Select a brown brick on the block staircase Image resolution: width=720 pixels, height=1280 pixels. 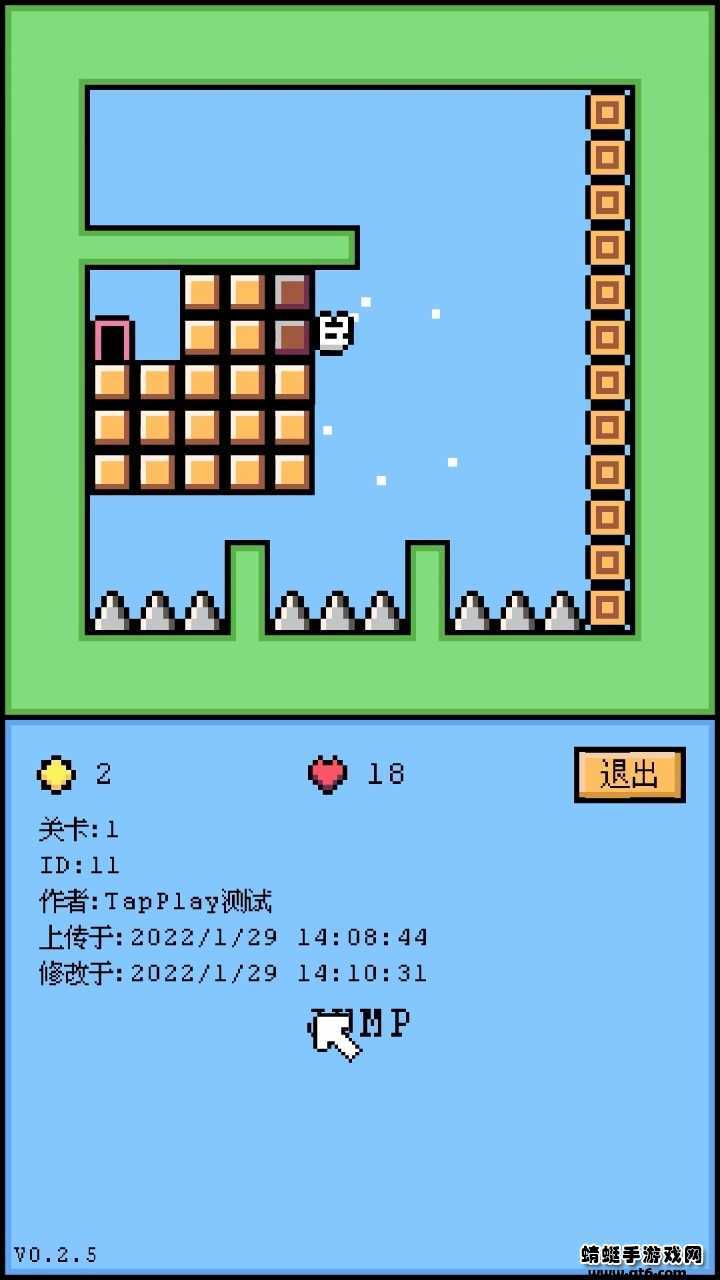tap(293, 291)
